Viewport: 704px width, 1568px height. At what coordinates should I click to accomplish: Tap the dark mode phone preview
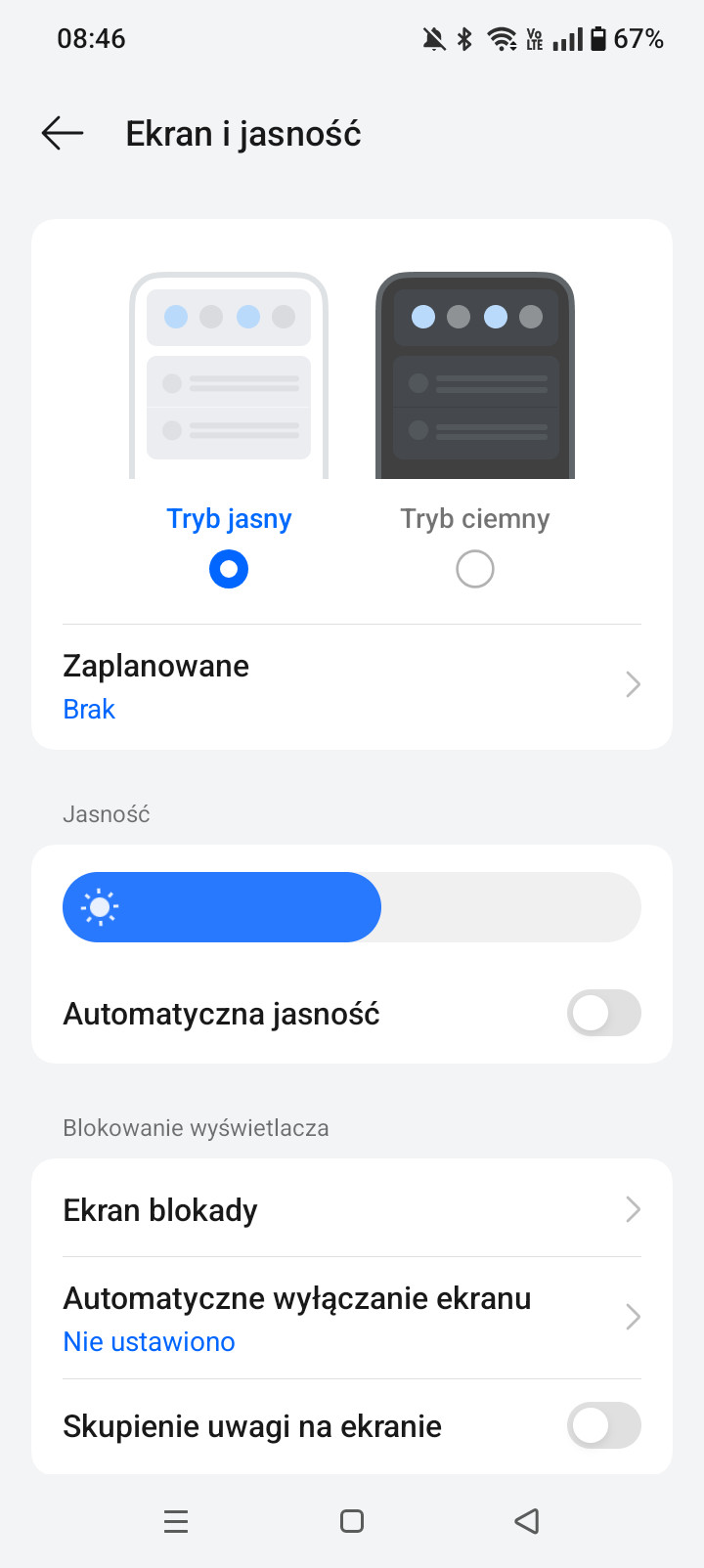click(475, 375)
